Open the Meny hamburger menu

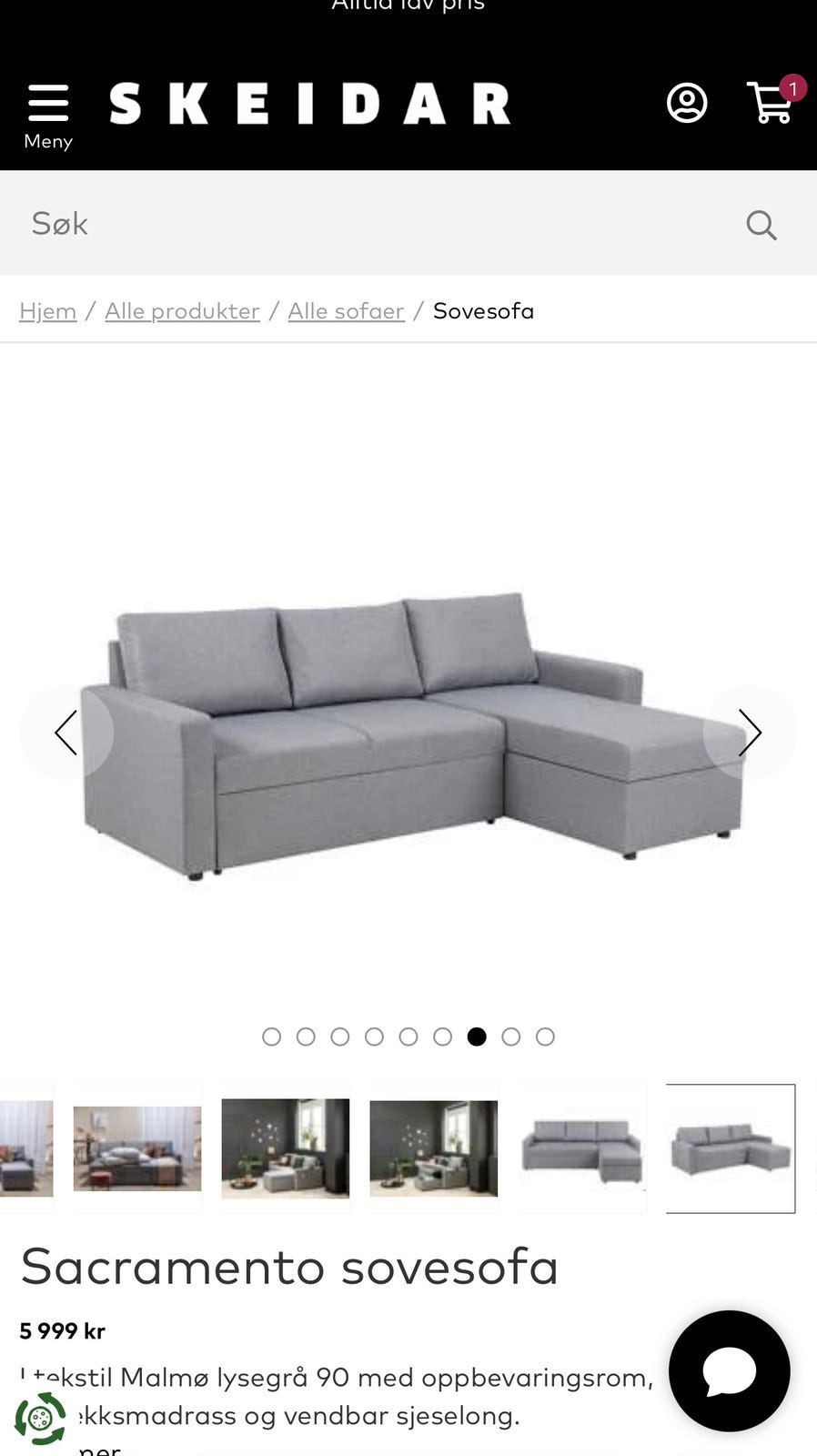click(x=48, y=114)
